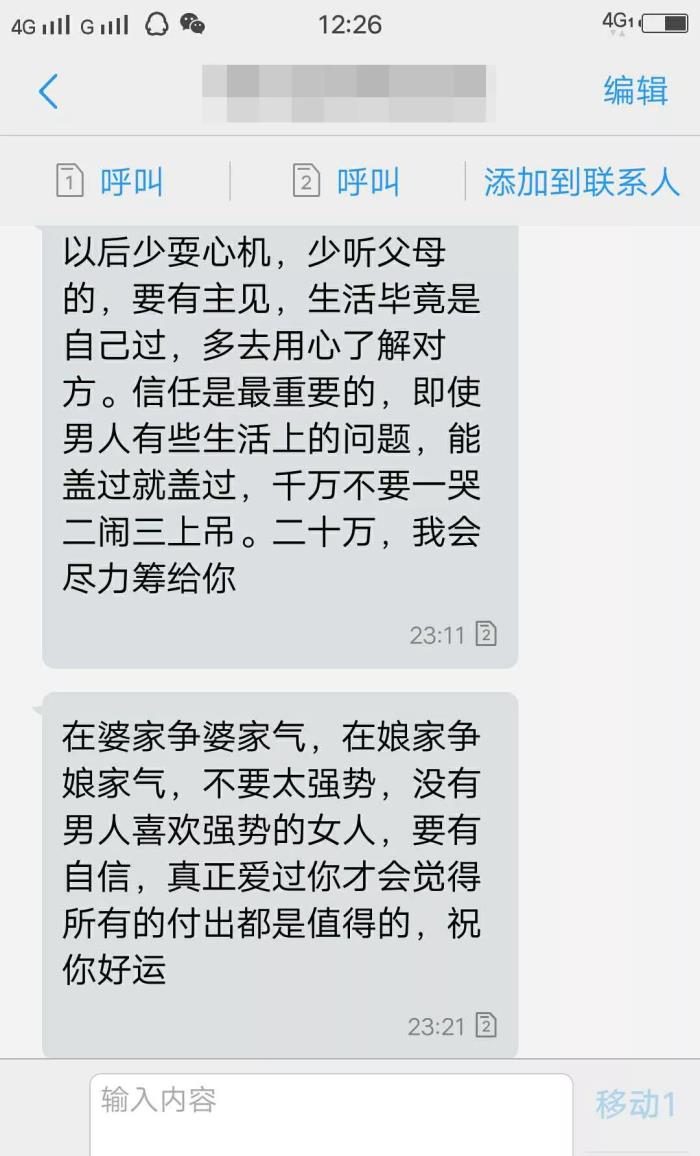Image resolution: width=700 pixels, height=1156 pixels.
Task: Focus the 输入内容 message input field
Action: 330,1112
